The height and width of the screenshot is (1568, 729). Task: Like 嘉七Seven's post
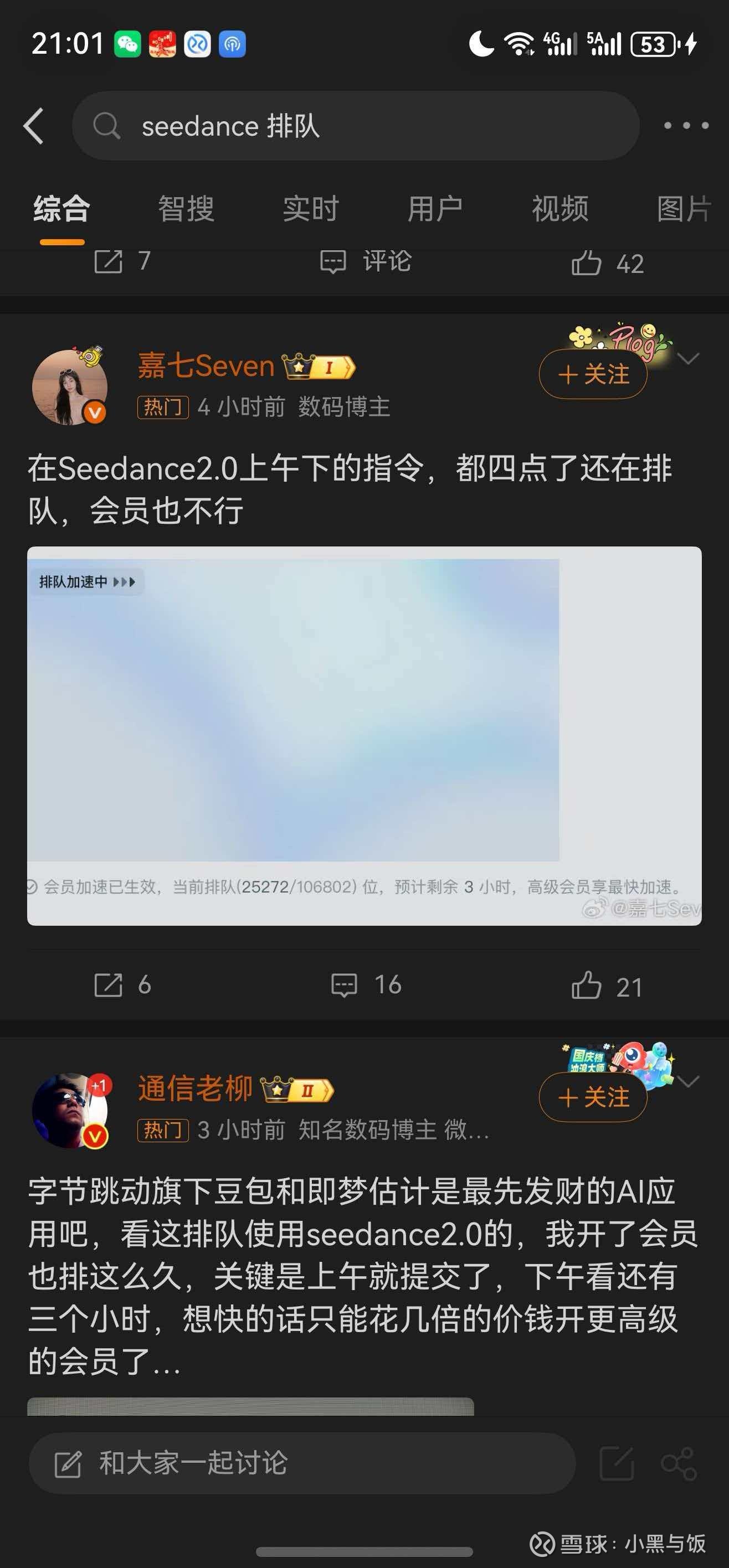tap(607, 986)
